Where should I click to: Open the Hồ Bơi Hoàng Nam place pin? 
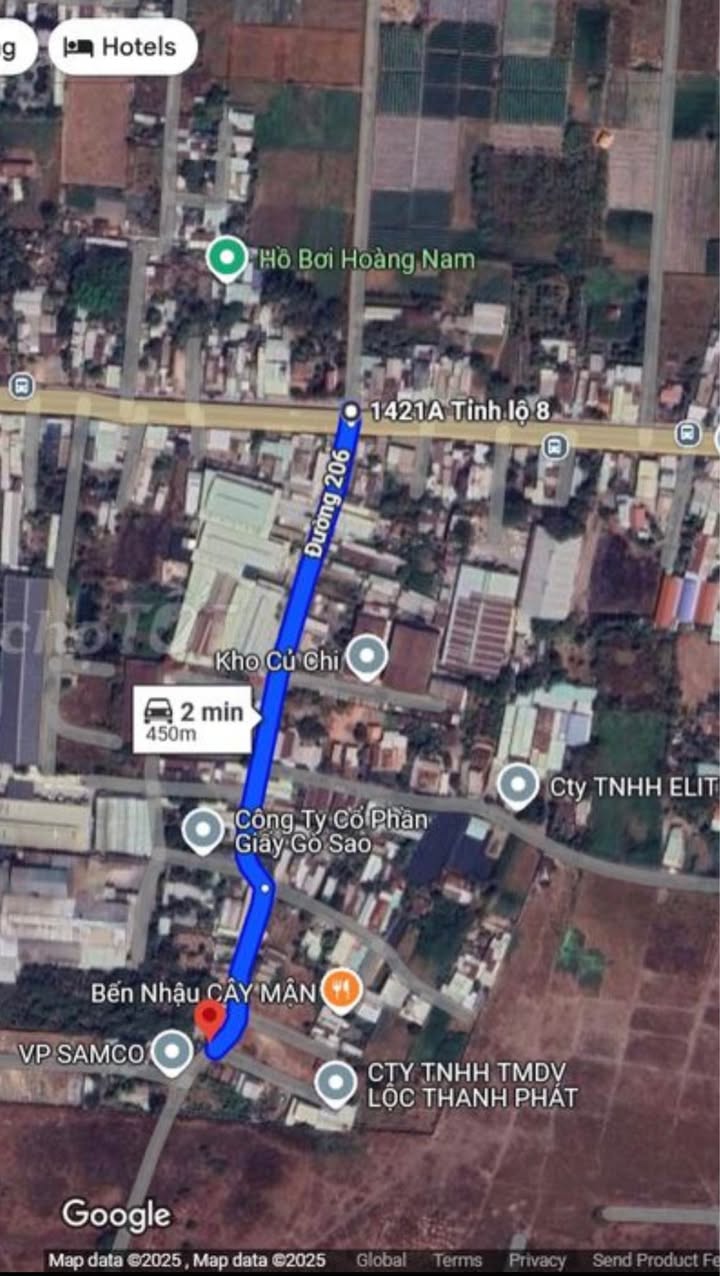pyautogui.click(x=227, y=259)
